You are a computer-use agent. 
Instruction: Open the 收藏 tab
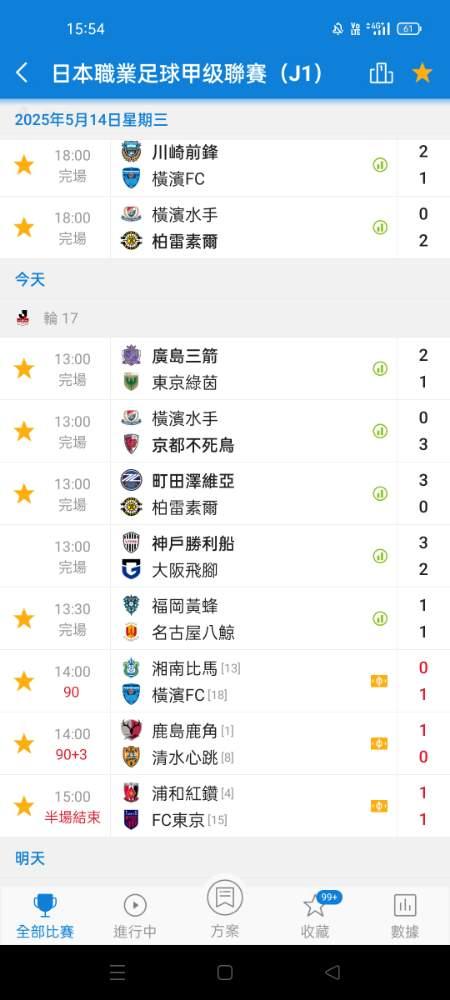coord(316,916)
